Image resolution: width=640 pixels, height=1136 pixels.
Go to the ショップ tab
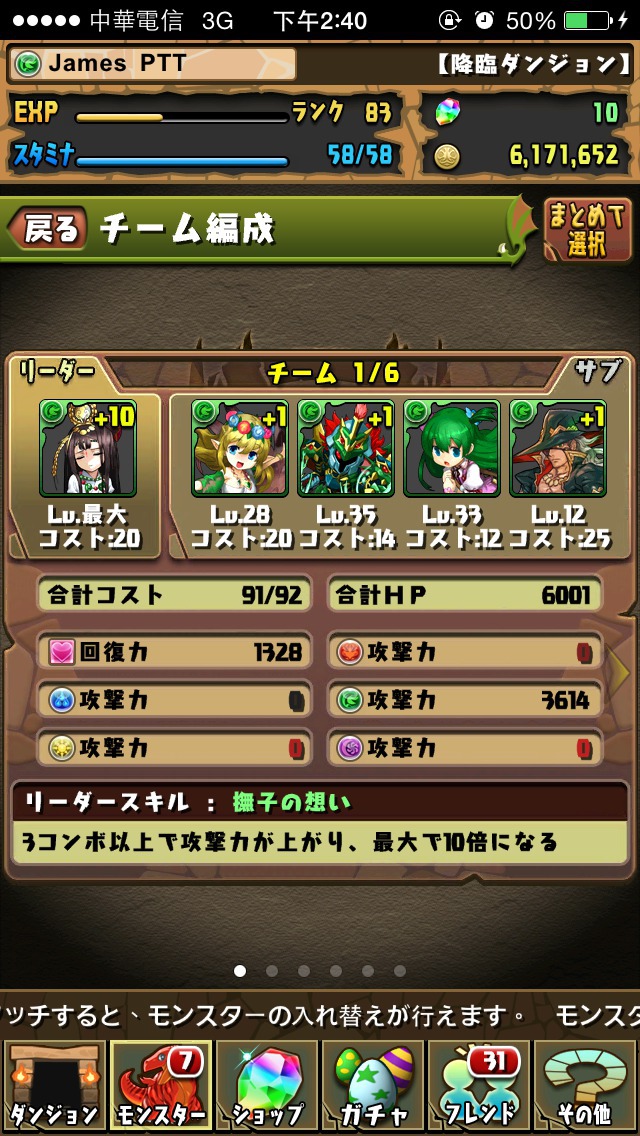267,1085
